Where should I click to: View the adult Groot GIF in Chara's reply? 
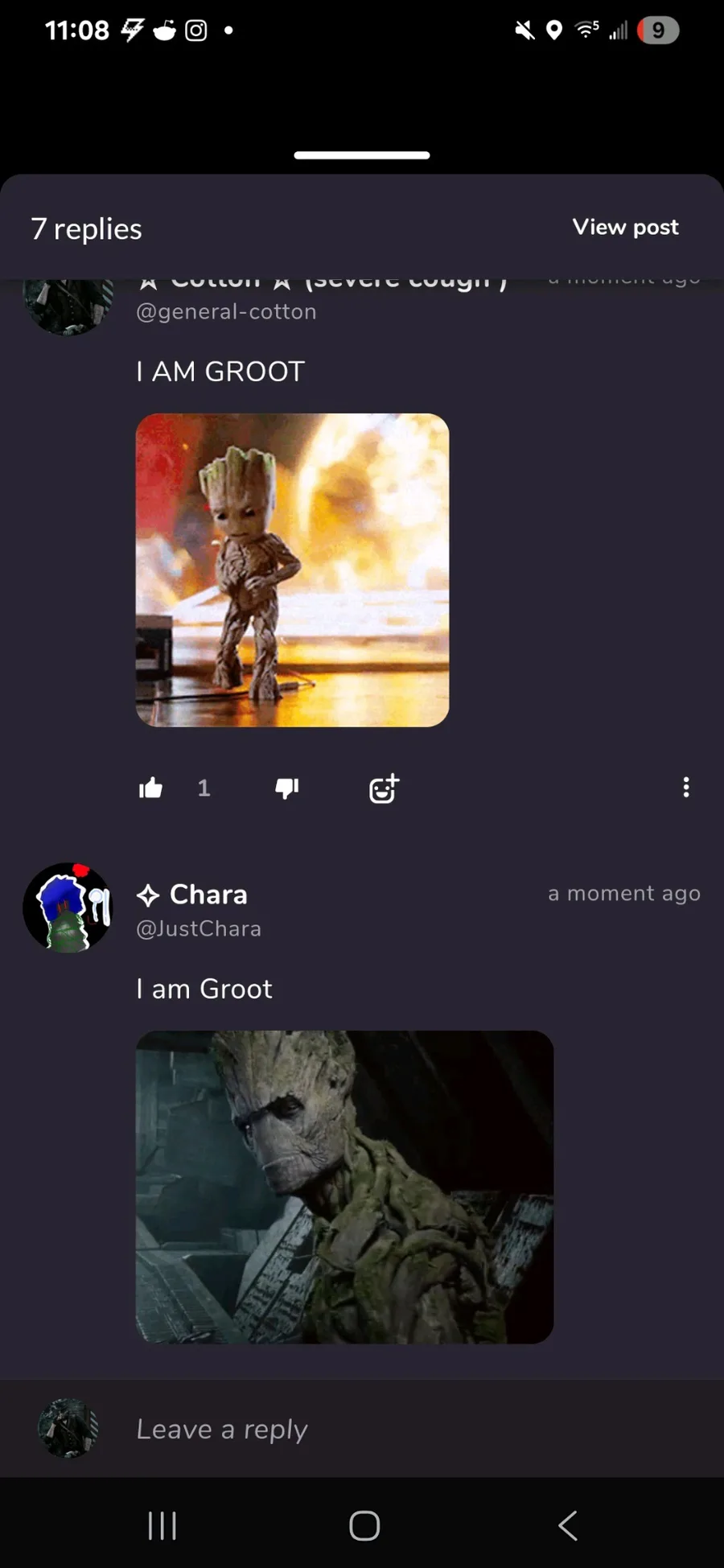344,1187
